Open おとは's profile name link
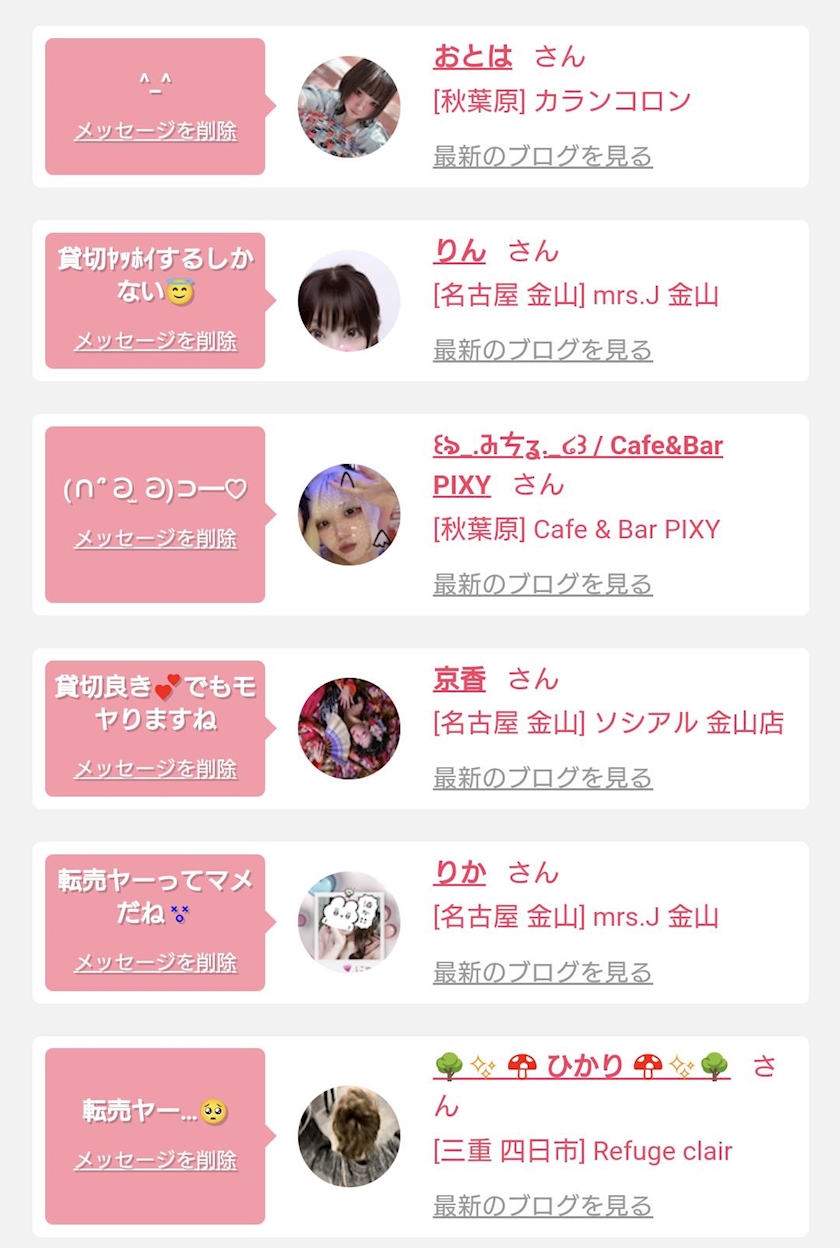The height and width of the screenshot is (1248, 840). click(472, 56)
